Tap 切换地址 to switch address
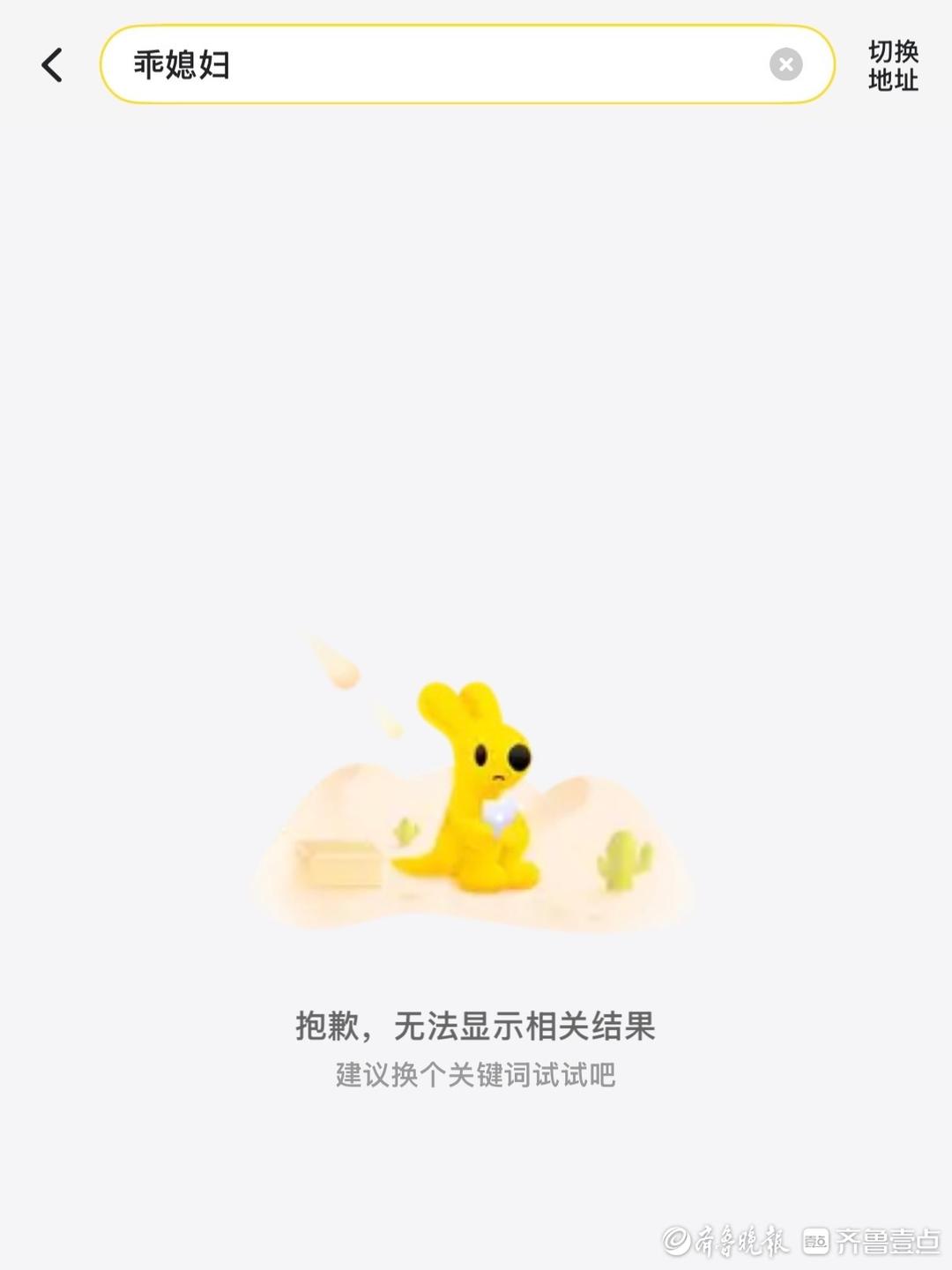This screenshot has width=952, height=1270. click(893, 65)
